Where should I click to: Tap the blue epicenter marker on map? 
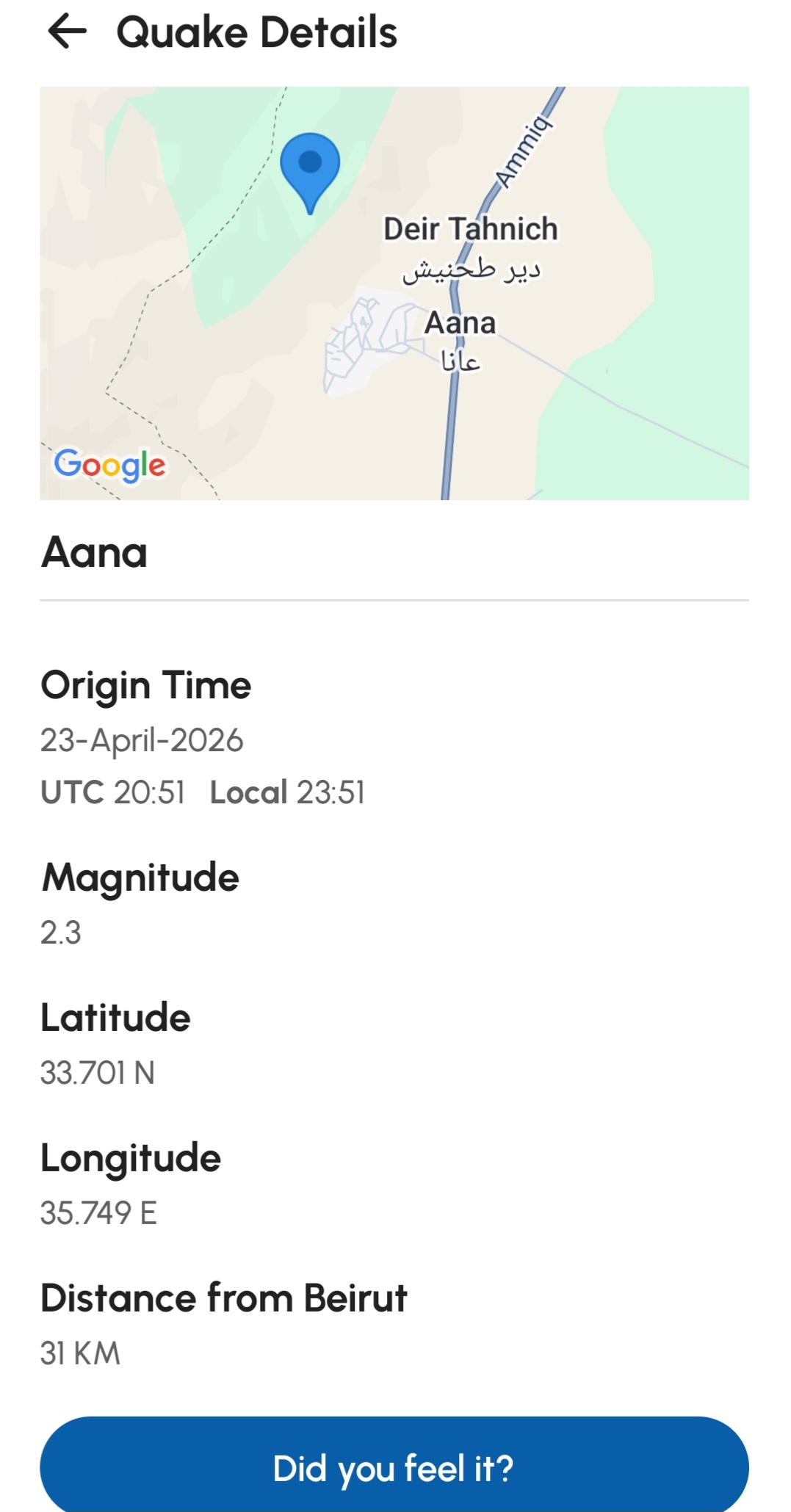310,168
